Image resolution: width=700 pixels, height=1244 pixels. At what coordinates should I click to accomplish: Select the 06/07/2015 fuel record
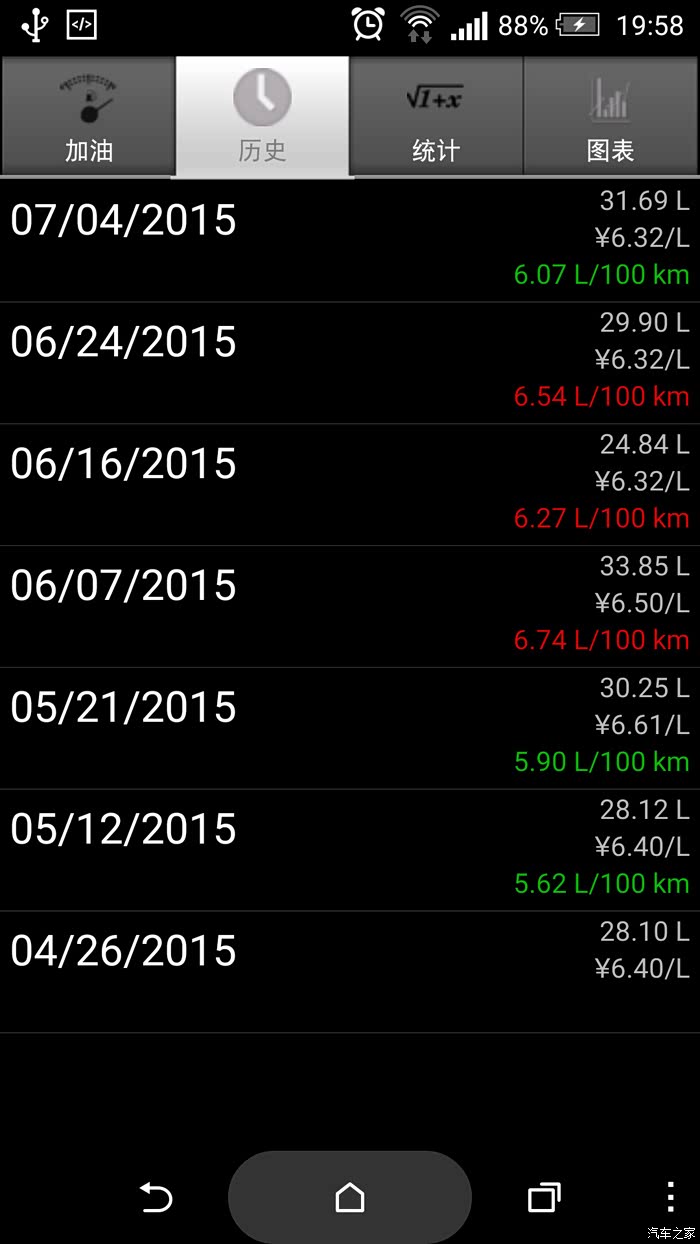point(350,606)
